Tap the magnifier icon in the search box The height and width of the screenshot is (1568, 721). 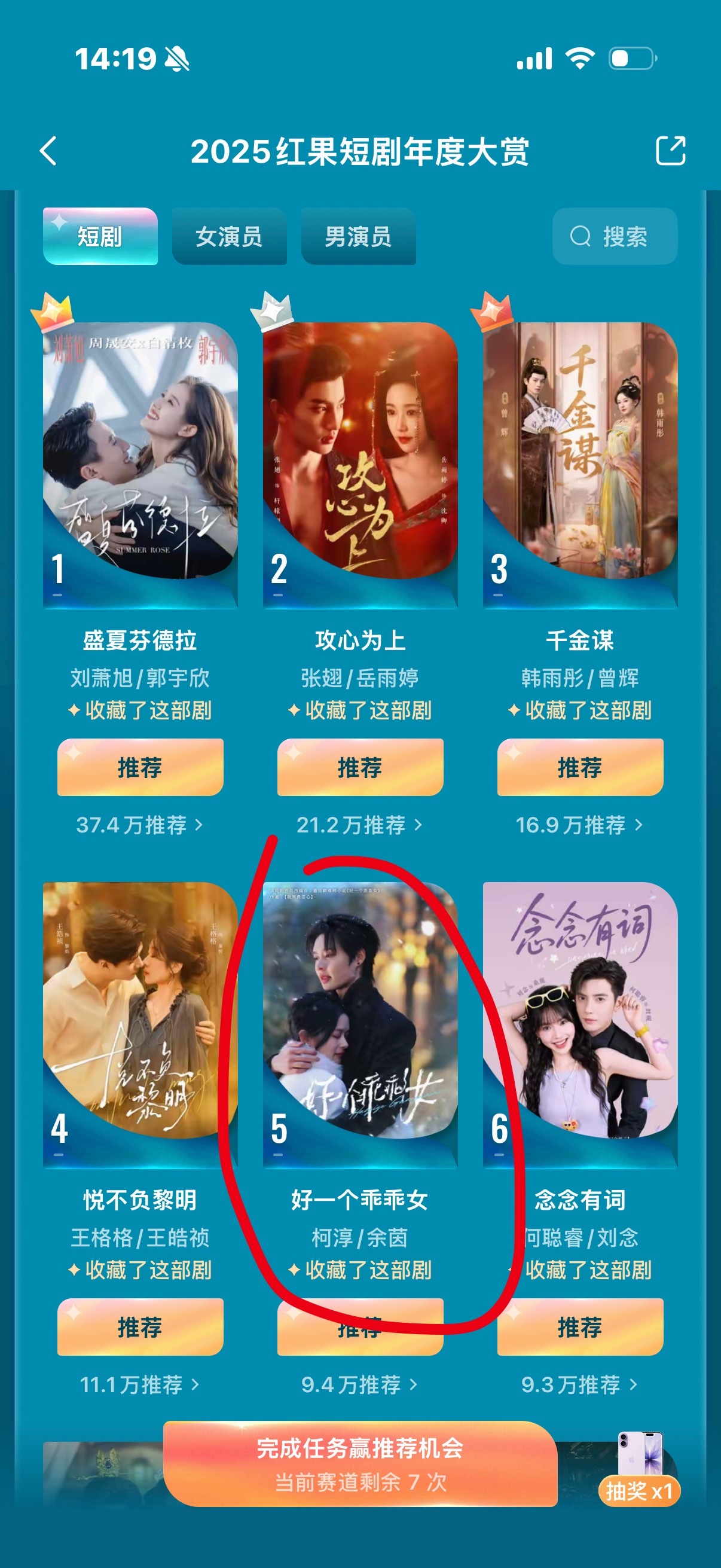[580, 237]
